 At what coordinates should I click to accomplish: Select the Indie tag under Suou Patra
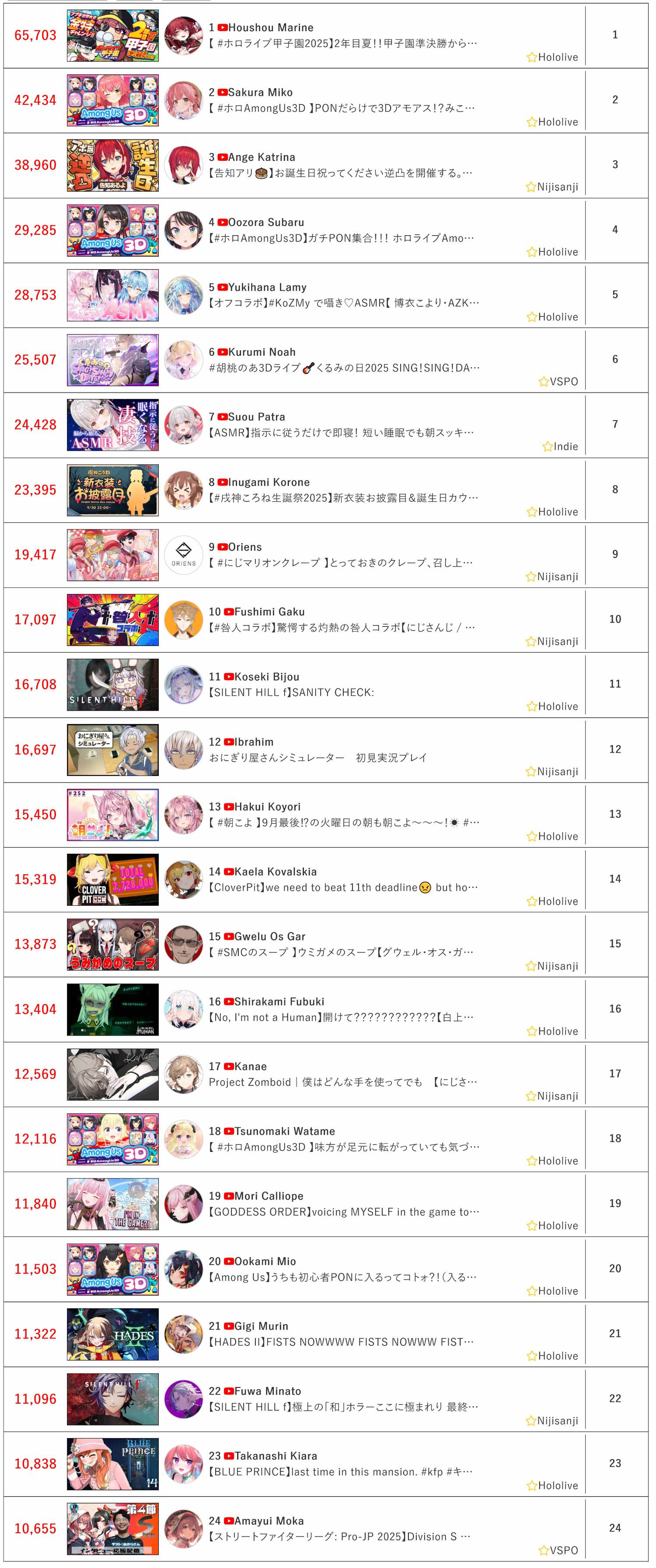tap(565, 446)
